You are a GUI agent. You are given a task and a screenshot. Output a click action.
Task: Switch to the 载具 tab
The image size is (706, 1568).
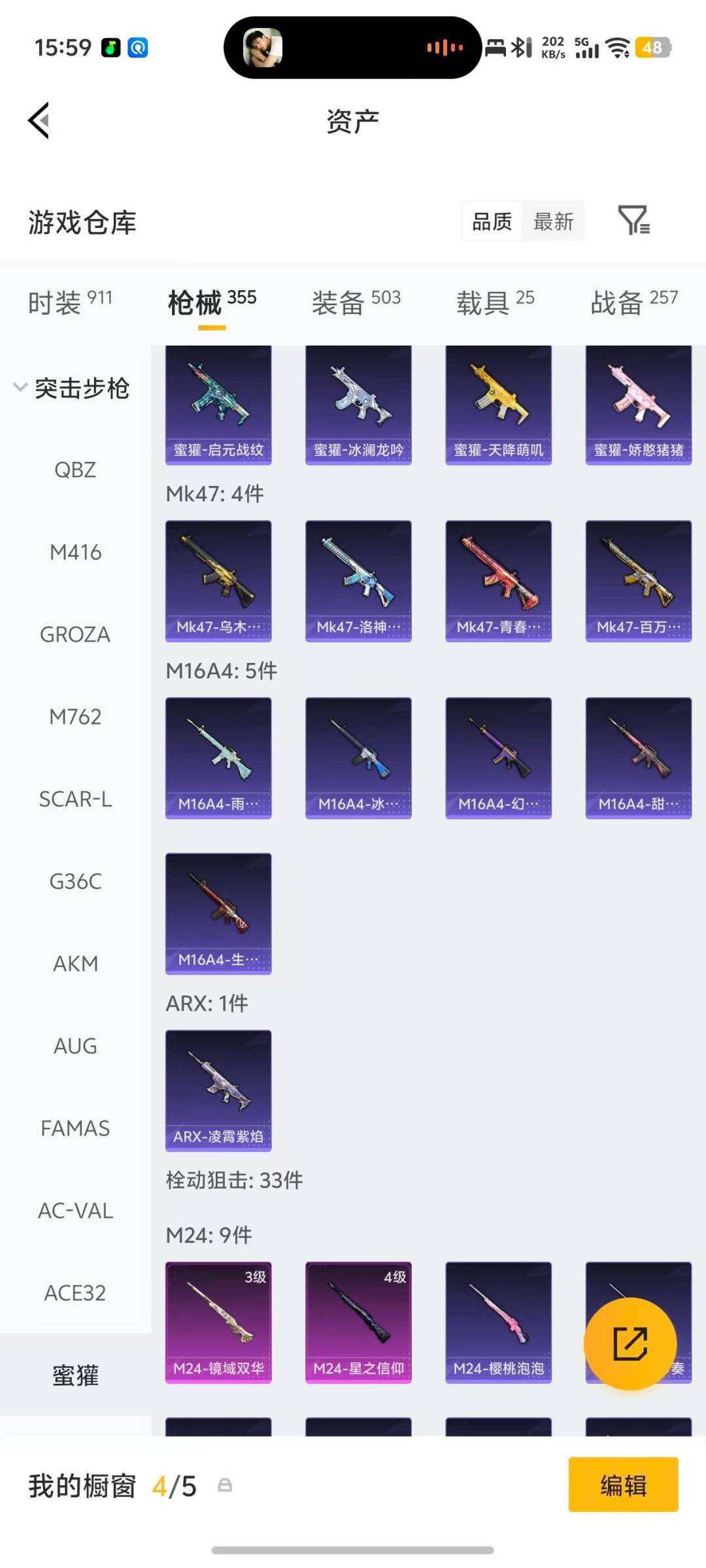[x=495, y=302]
